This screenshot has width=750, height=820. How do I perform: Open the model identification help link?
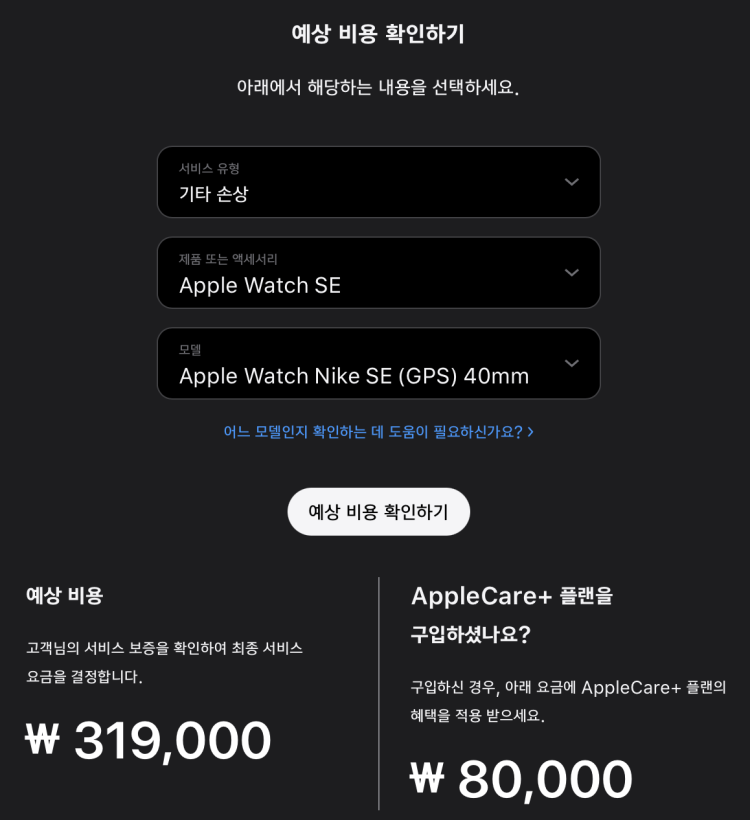(x=378, y=432)
